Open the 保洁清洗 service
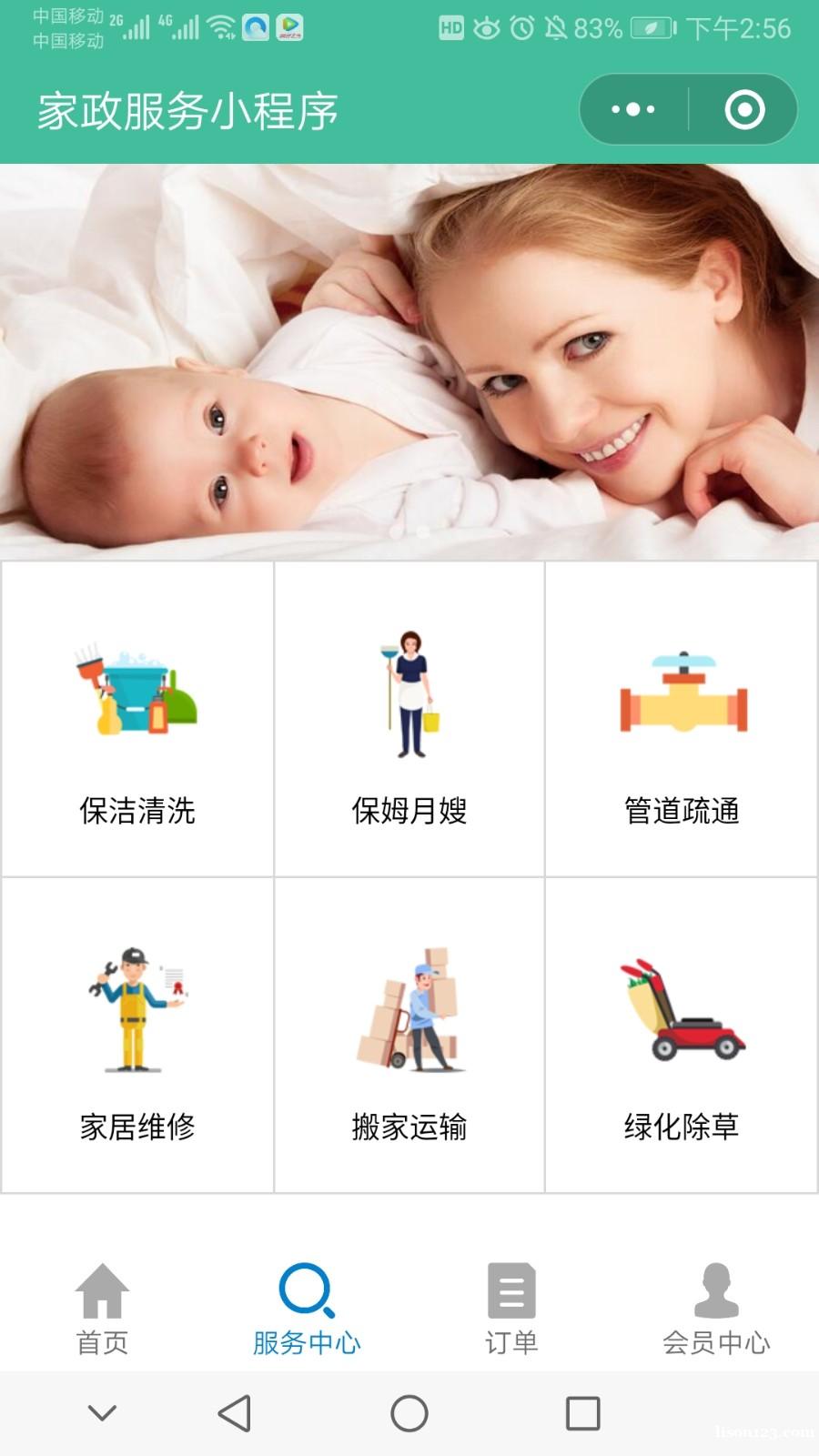This screenshot has height=1456, width=819. coord(137,719)
